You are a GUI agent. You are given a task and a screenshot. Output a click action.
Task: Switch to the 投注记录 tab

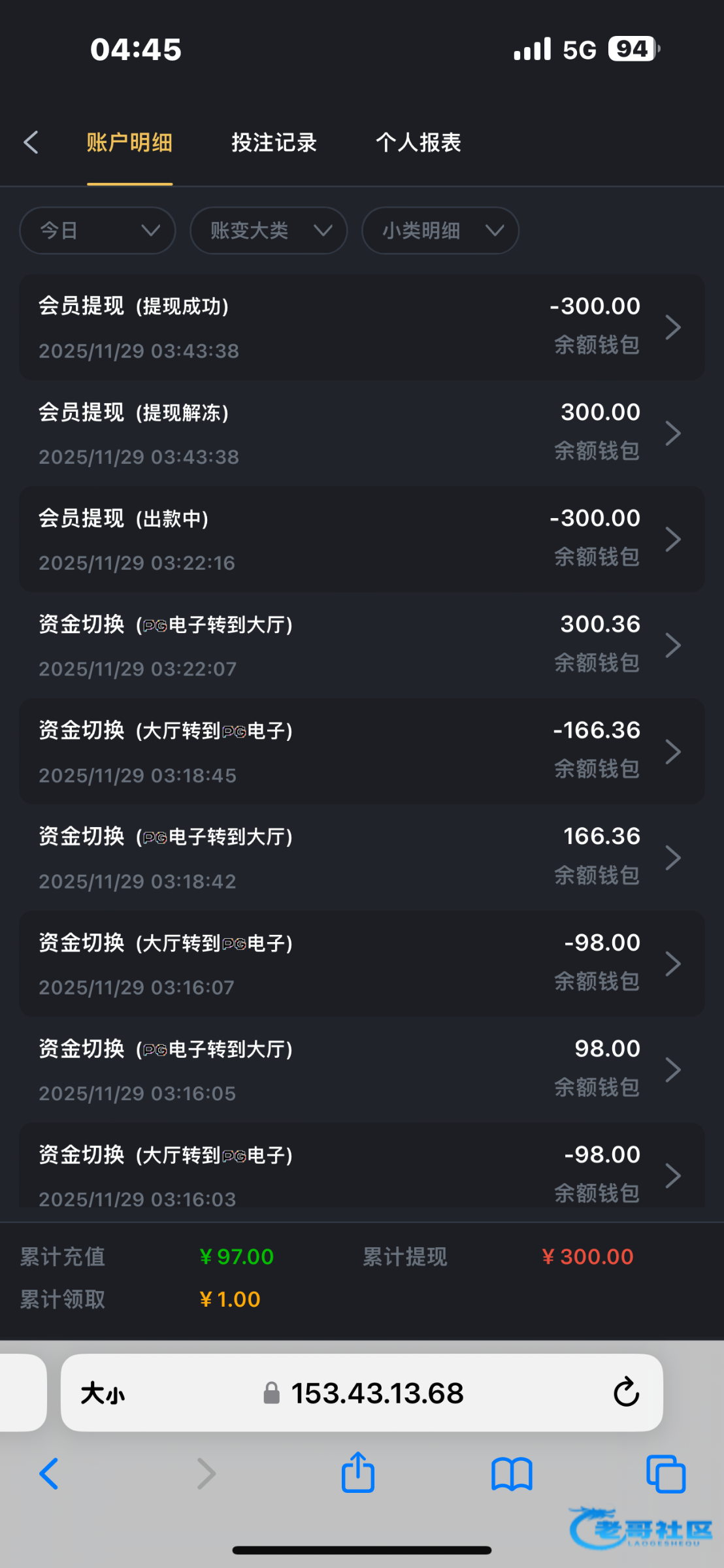click(274, 142)
